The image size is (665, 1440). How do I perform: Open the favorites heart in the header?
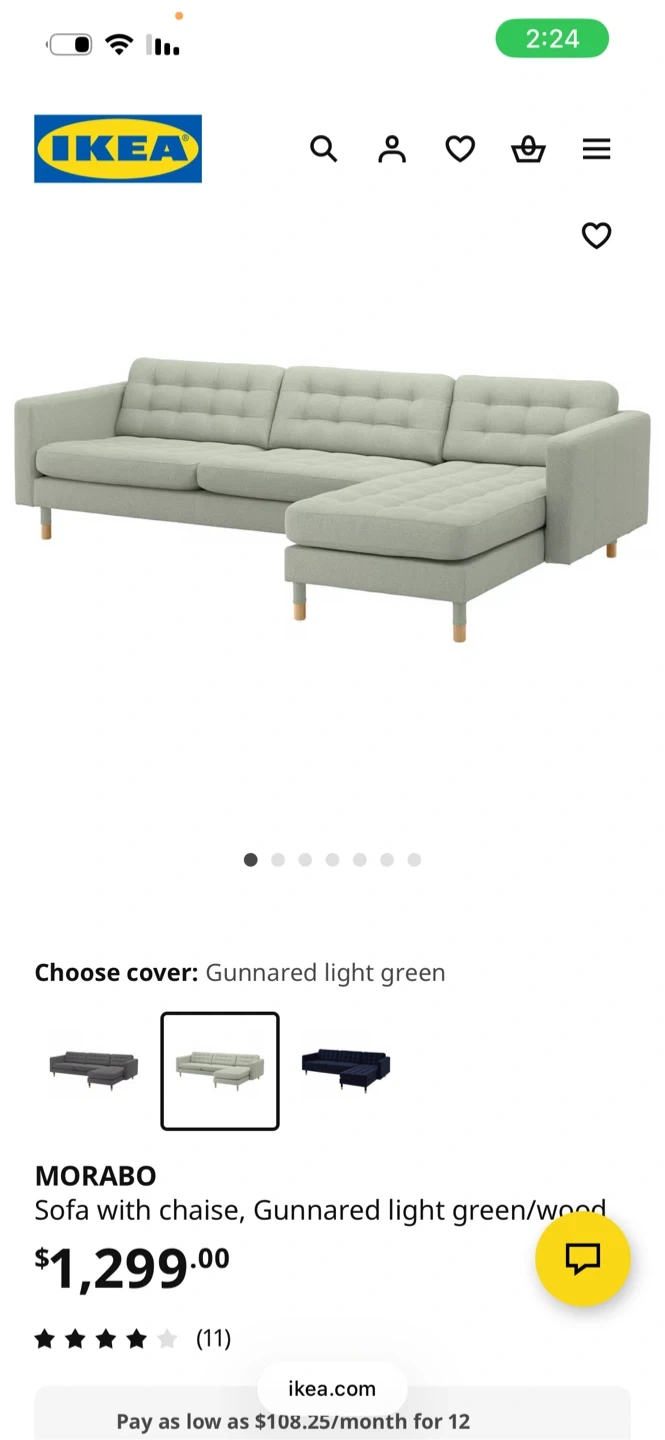[x=460, y=149]
